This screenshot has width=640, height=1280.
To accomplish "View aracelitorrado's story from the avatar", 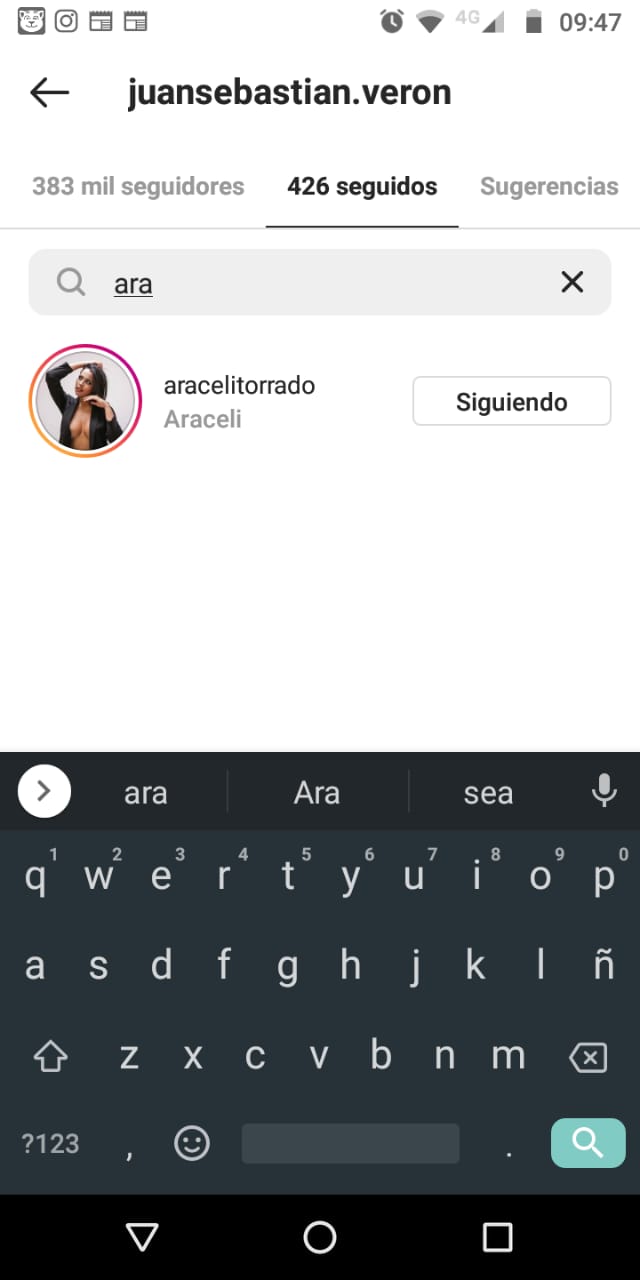I will pyautogui.click(x=85, y=401).
